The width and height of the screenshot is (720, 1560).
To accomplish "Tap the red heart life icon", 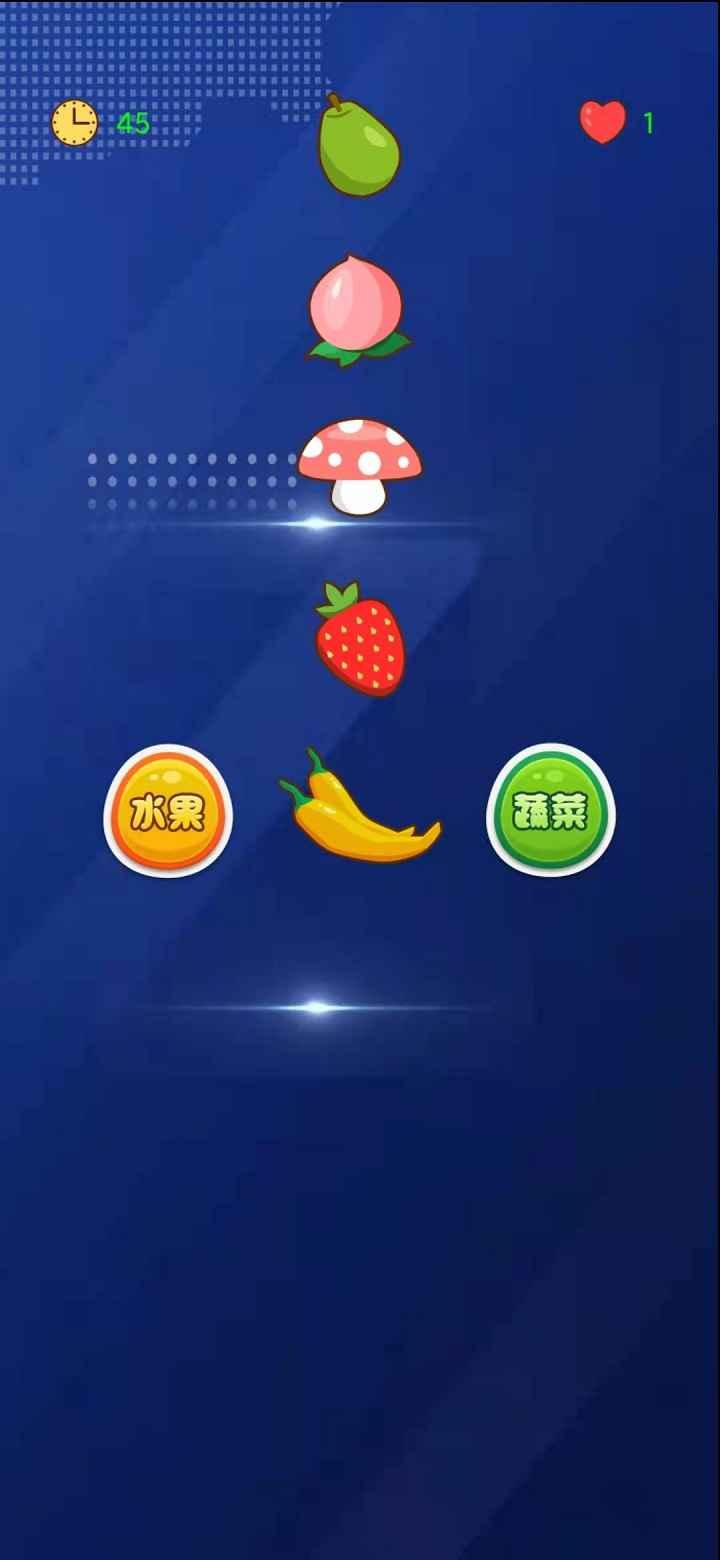I will coord(602,120).
